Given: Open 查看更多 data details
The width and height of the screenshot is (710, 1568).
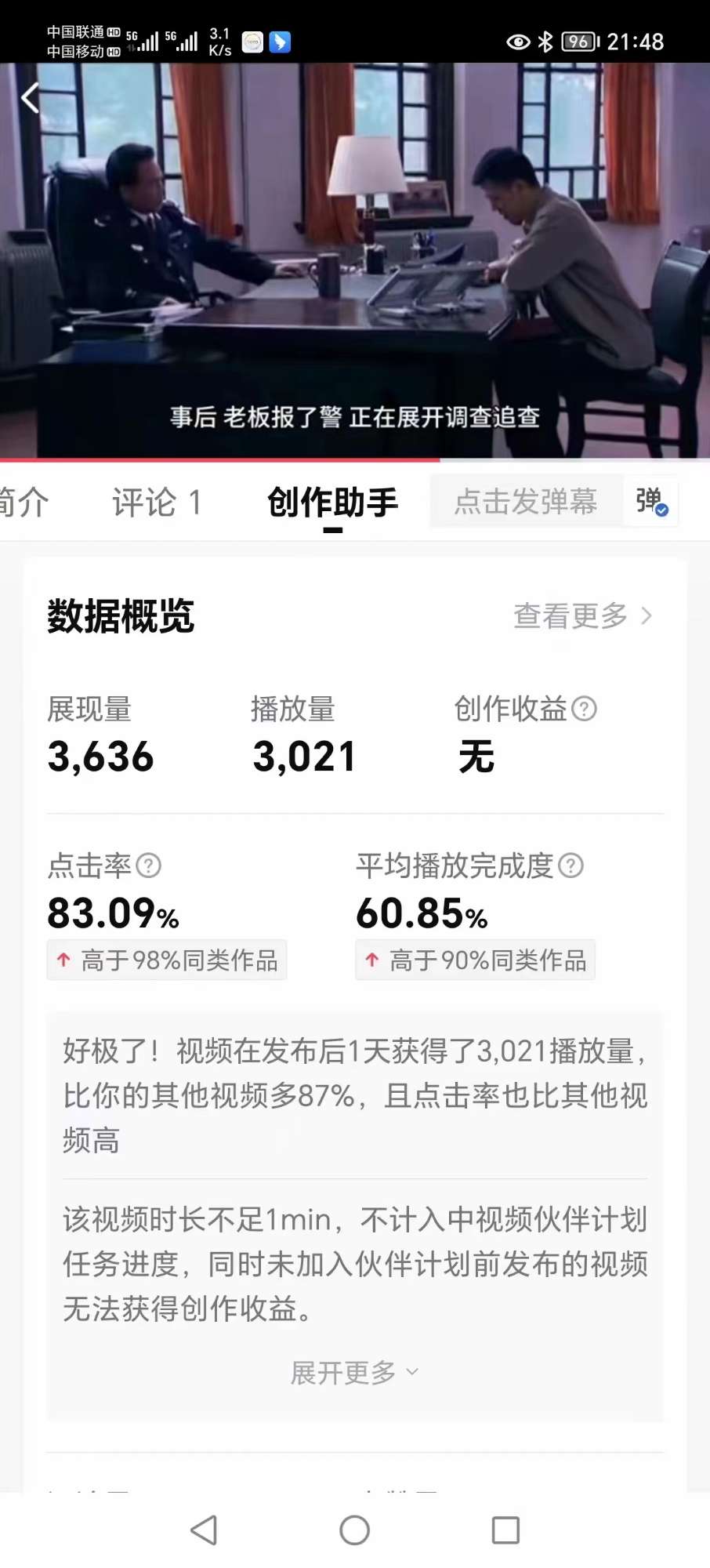Looking at the screenshot, I should click(x=582, y=616).
